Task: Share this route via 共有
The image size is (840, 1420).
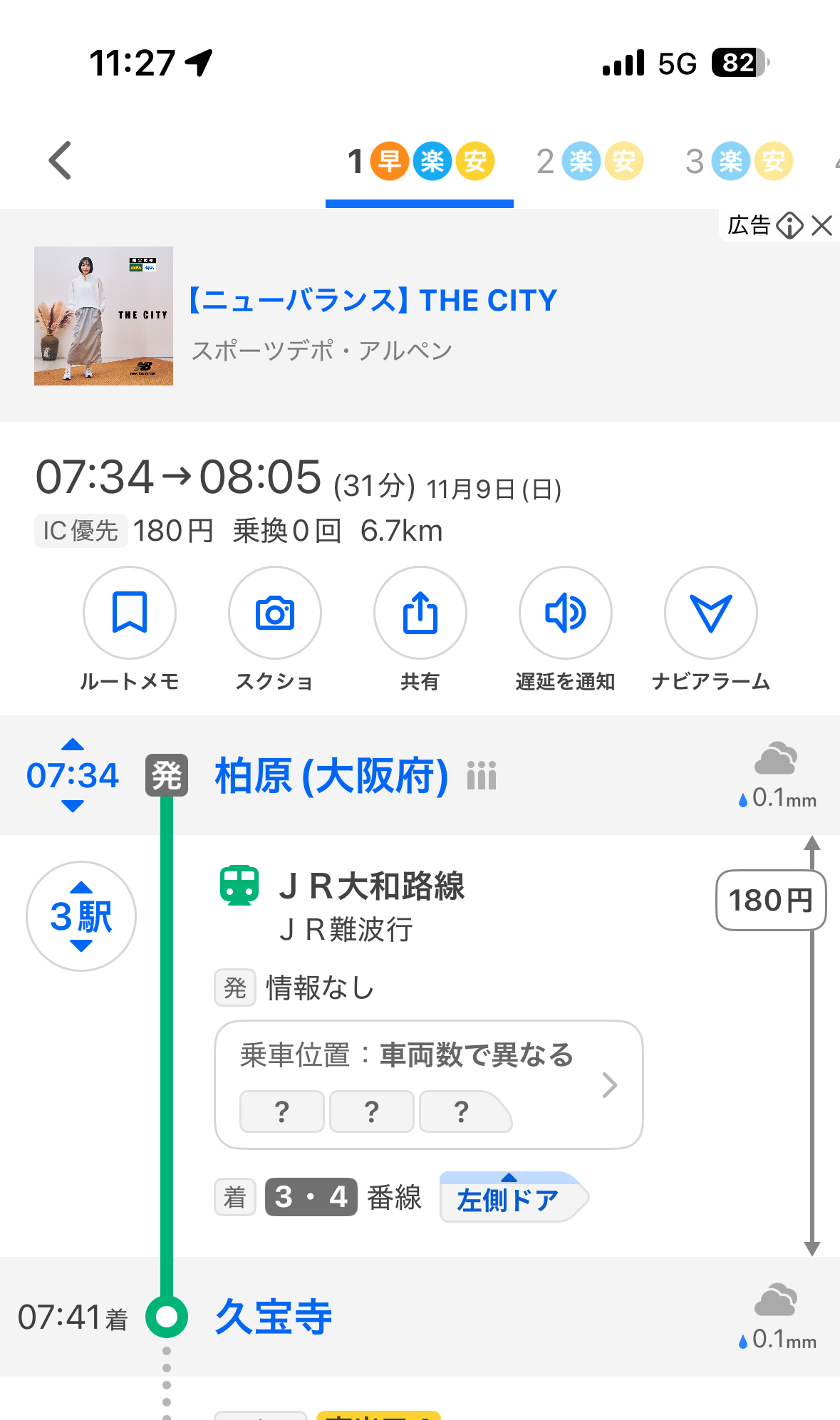Action: coord(420,613)
